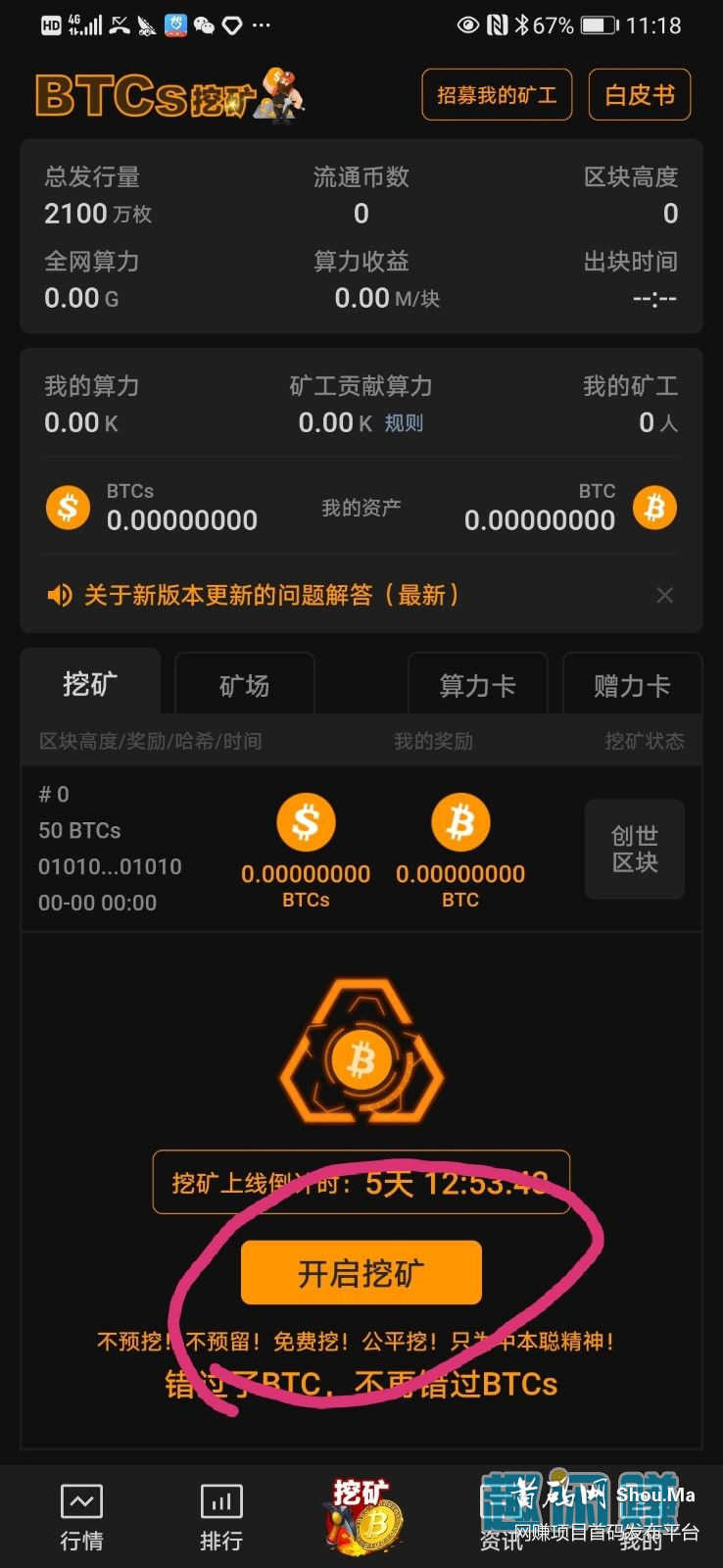The height and width of the screenshot is (1568, 723).
Task: Open the 白皮书 whitepaper
Action: (639, 95)
